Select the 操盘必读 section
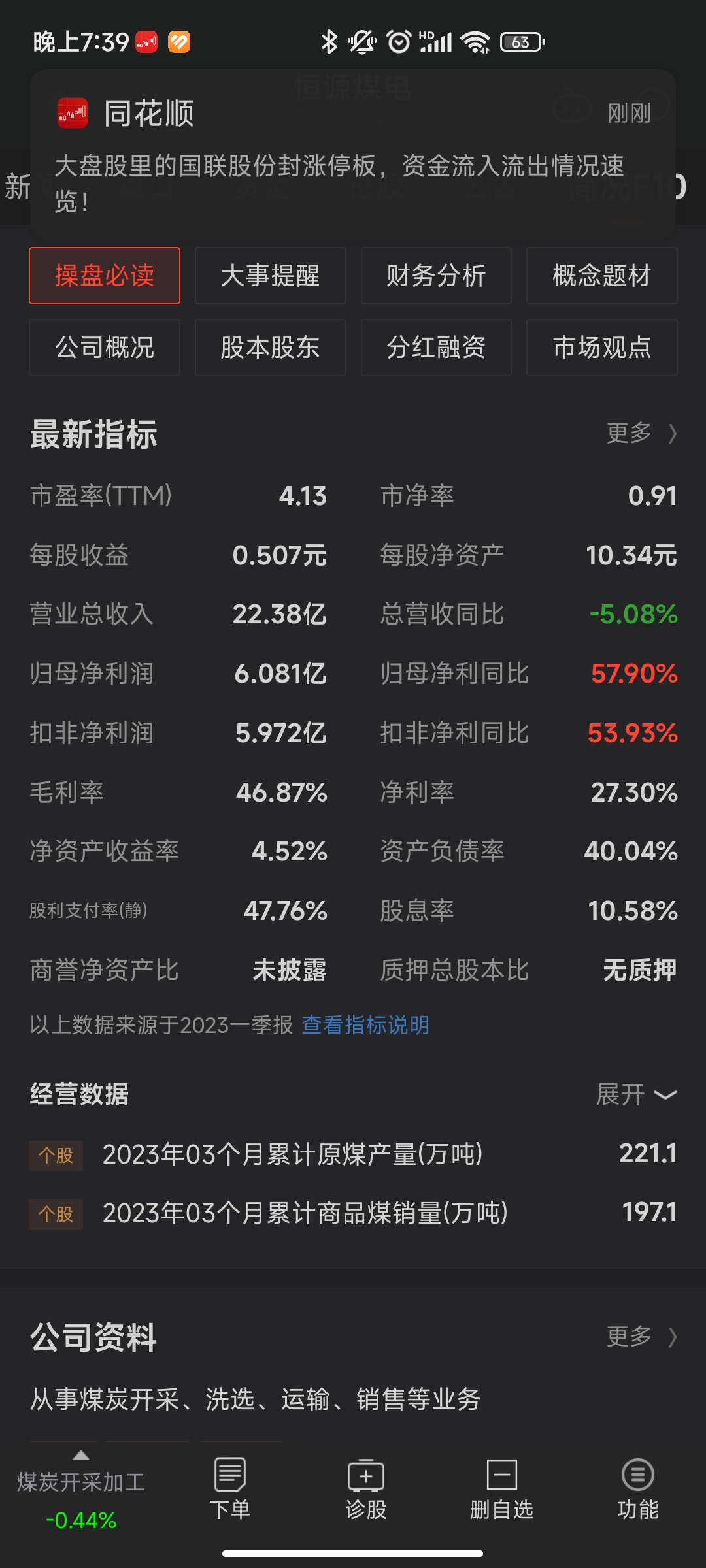Image resolution: width=706 pixels, height=1568 pixels. pos(105,276)
